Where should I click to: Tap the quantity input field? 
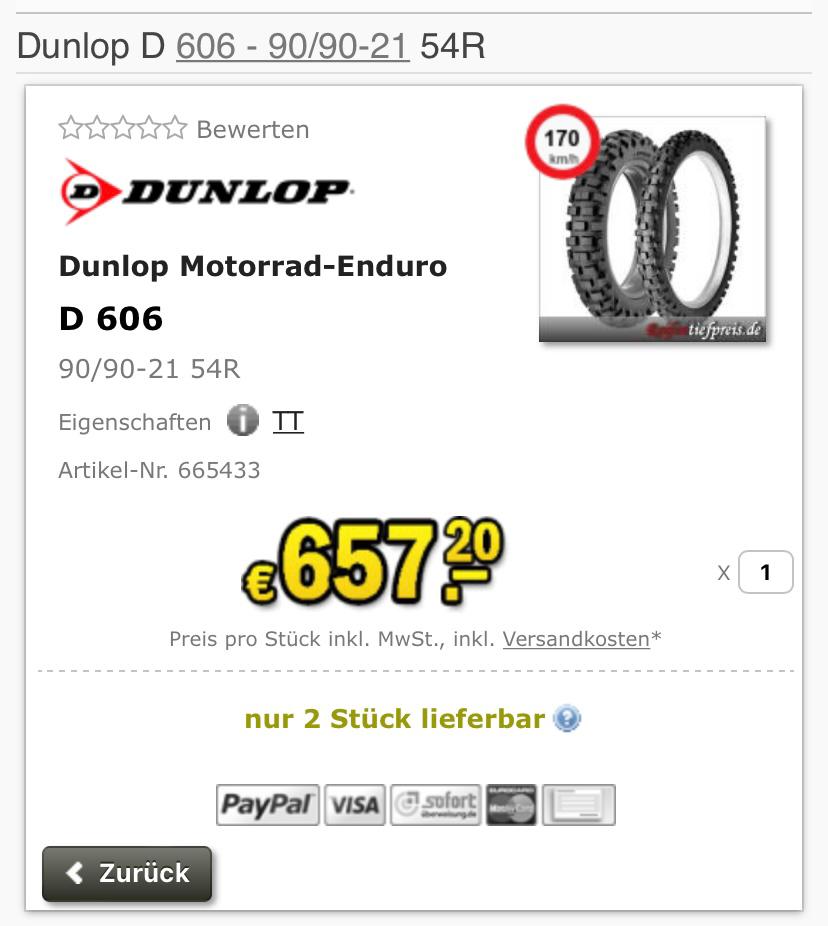pos(765,572)
